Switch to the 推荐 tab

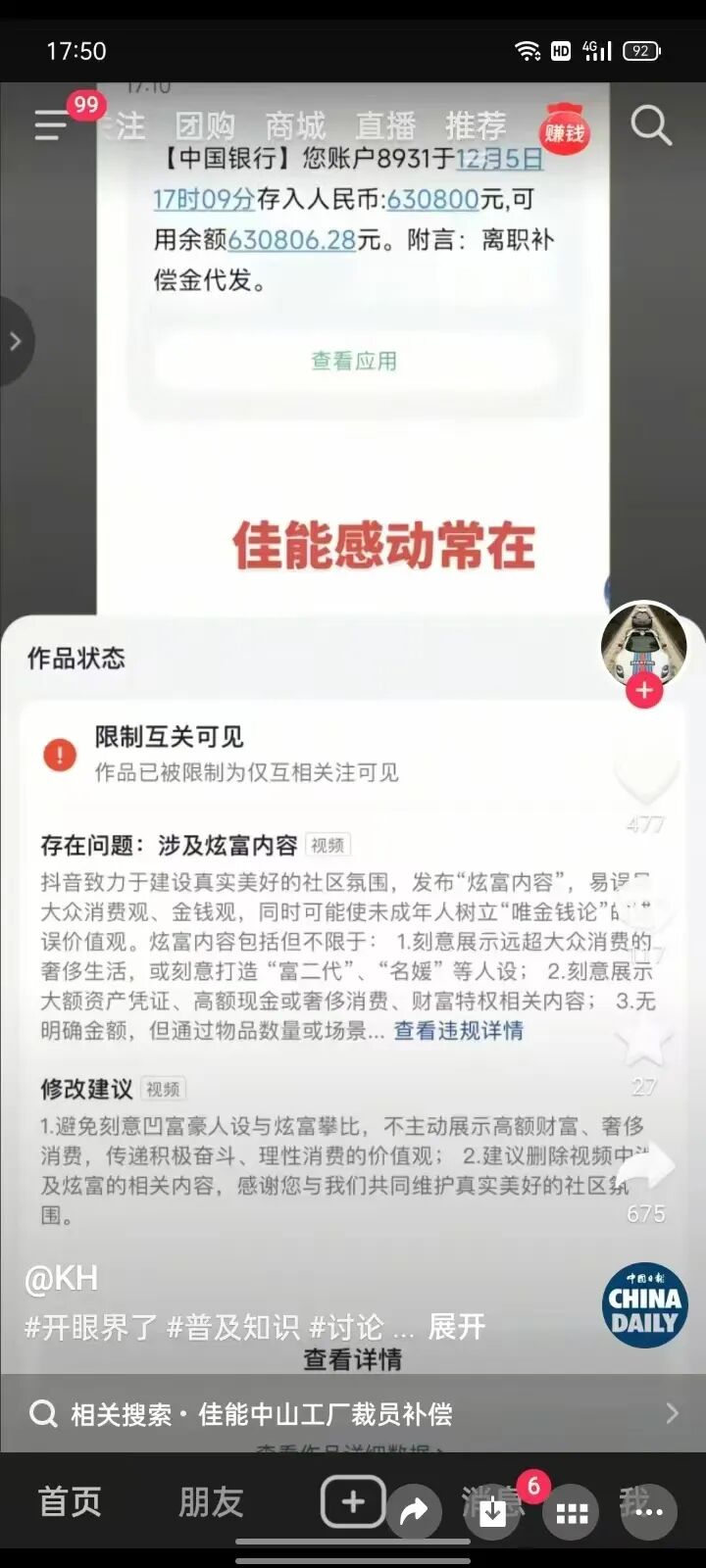(x=476, y=125)
